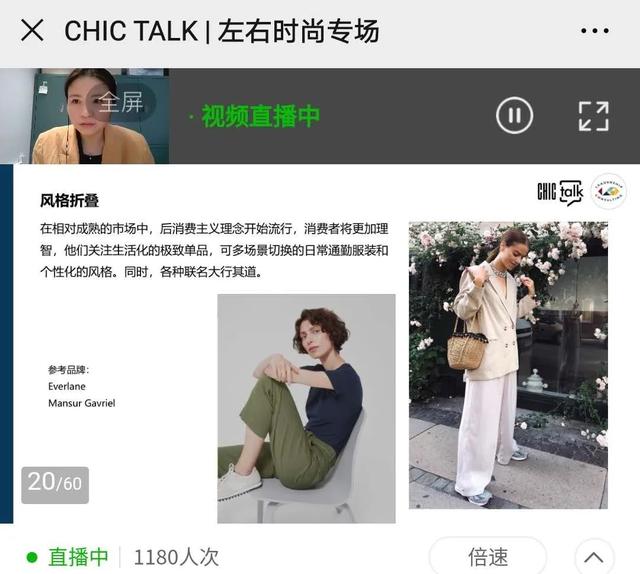Expand the live stream to fullscreen
The image size is (640, 574).
point(593,116)
